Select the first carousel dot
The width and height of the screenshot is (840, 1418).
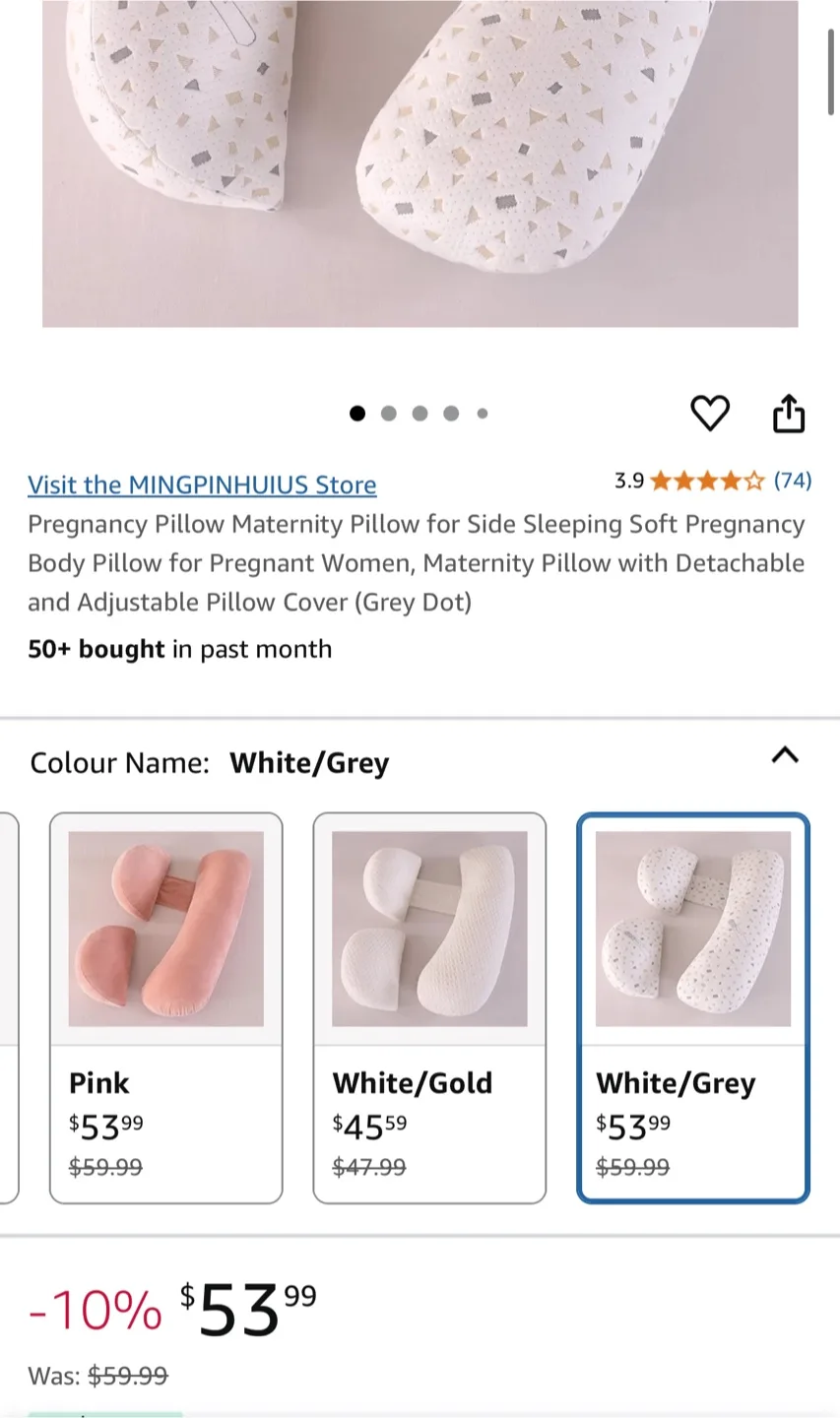(357, 414)
